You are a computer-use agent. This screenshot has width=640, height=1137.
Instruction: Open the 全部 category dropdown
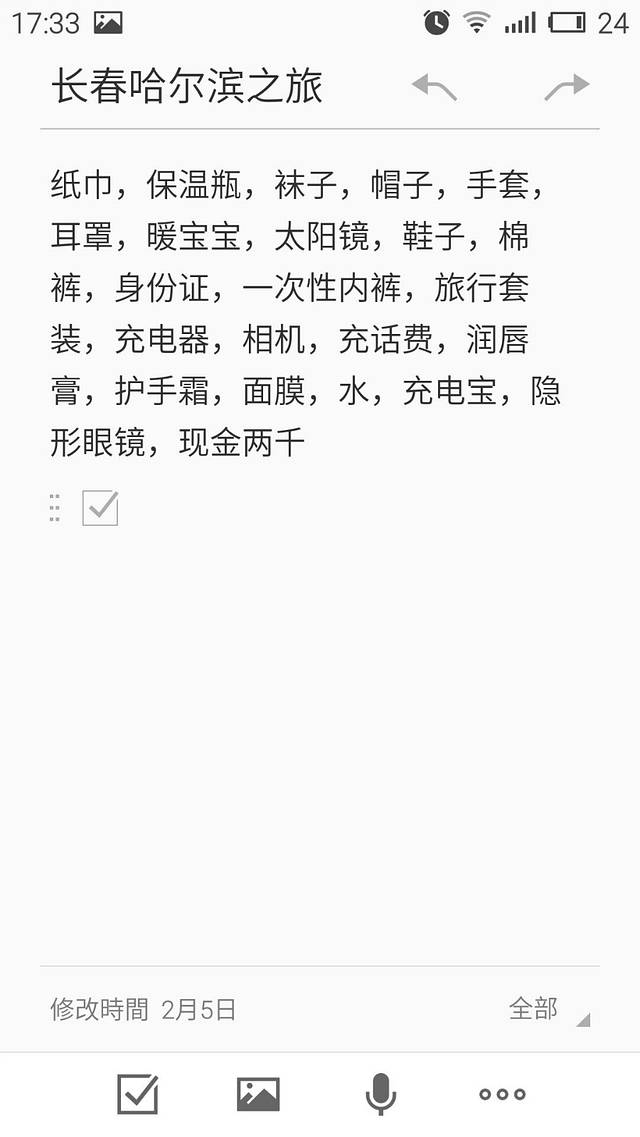[x=547, y=1009]
